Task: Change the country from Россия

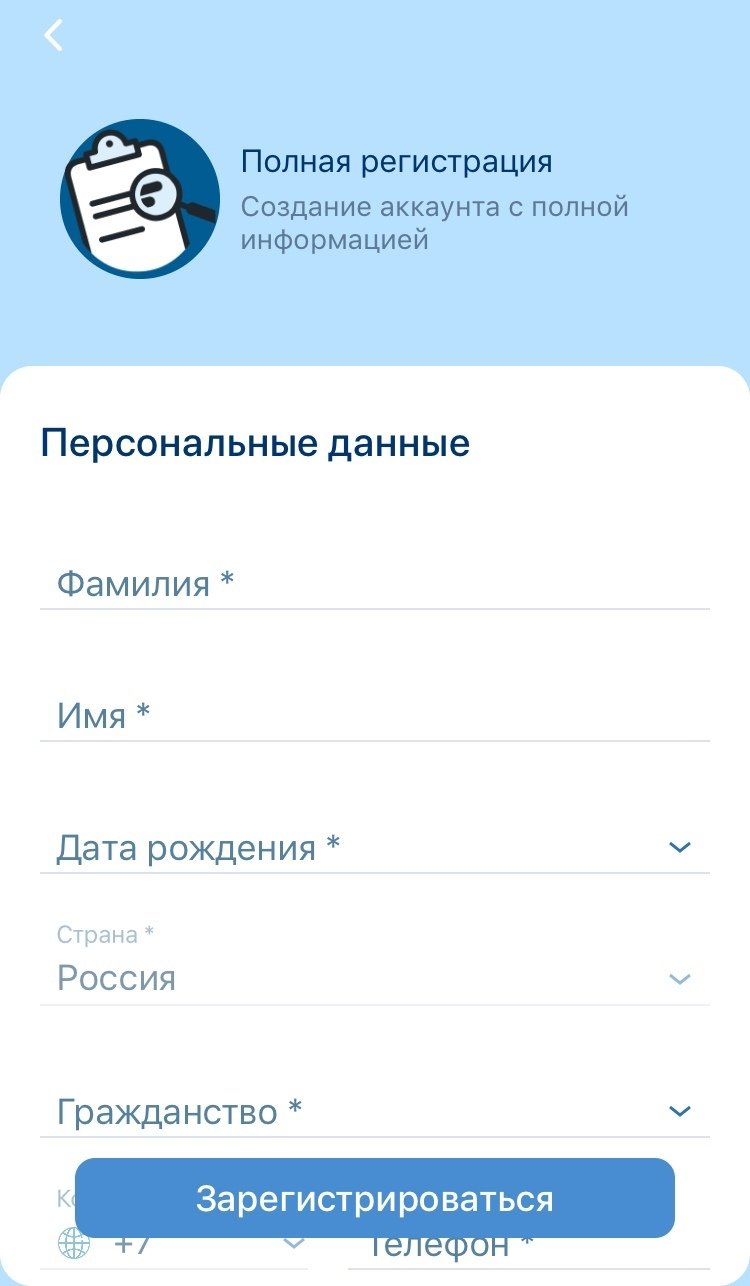Action: click(x=374, y=977)
